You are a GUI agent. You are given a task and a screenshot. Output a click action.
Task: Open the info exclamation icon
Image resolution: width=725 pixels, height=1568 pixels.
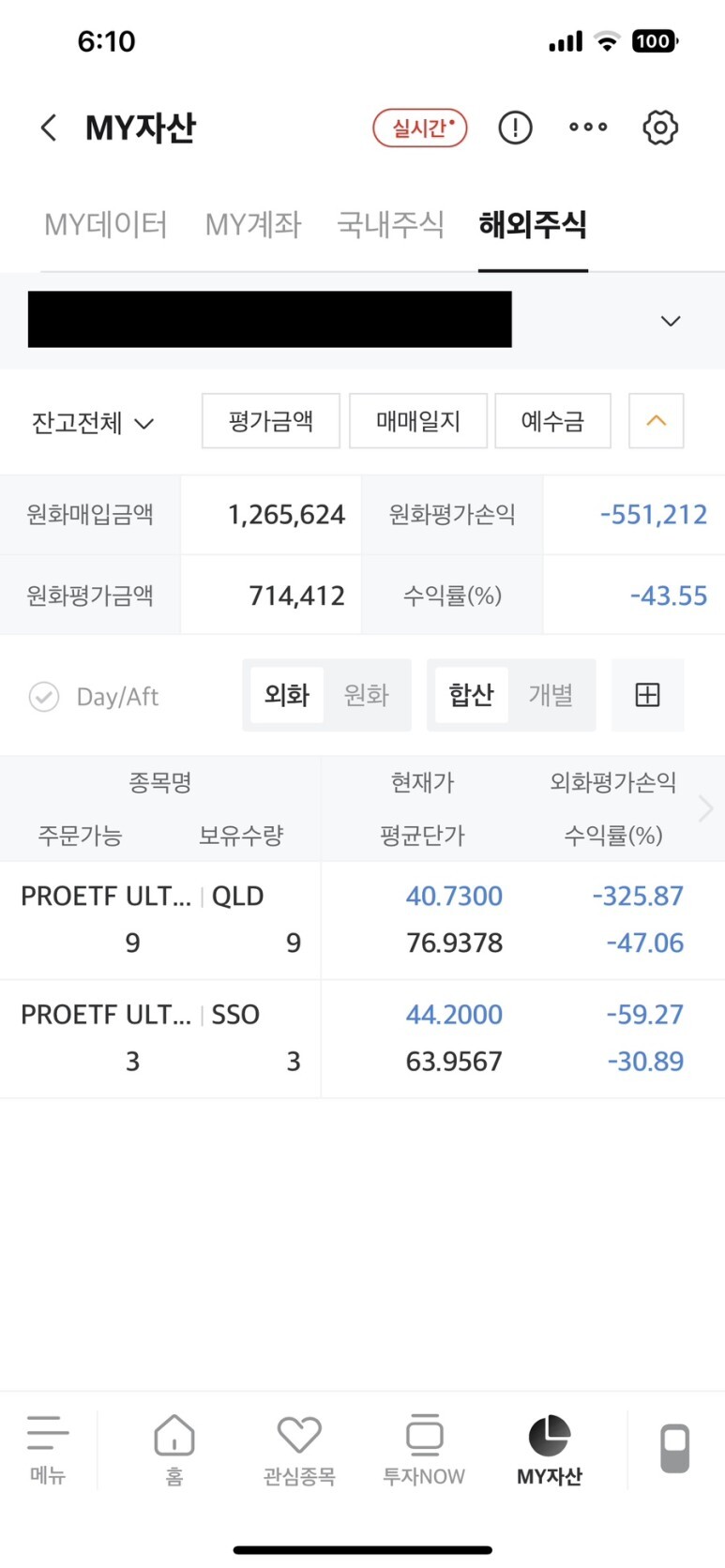515,128
